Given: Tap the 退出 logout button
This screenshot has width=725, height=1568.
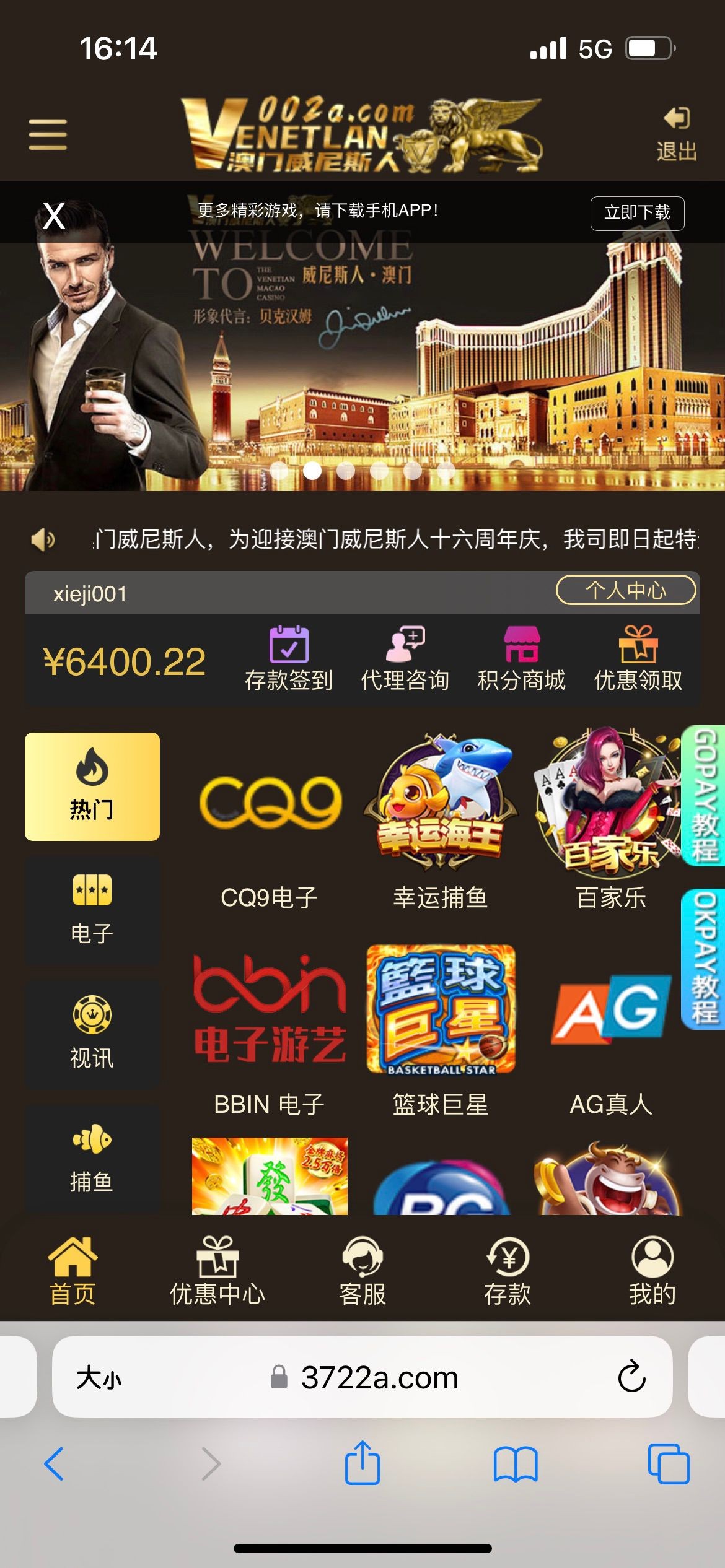Looking at the screenshot, I should [677, 134].
